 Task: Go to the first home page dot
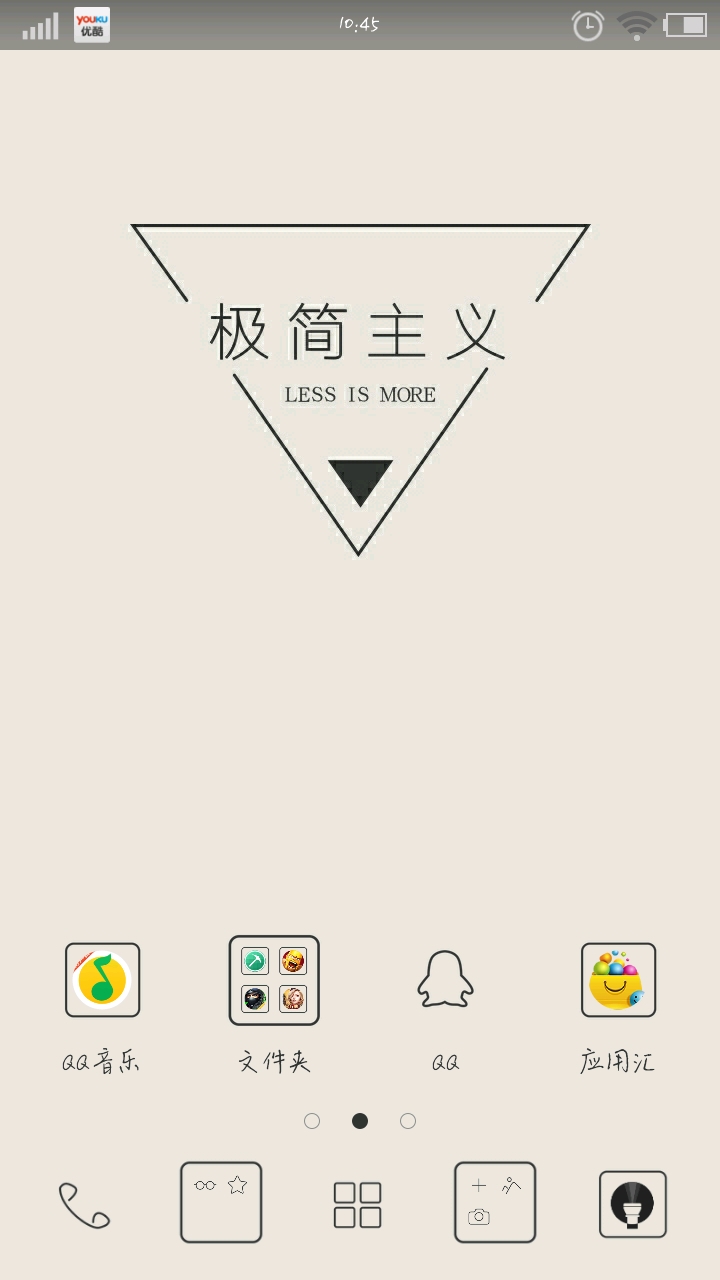(x=312, y=1121)
